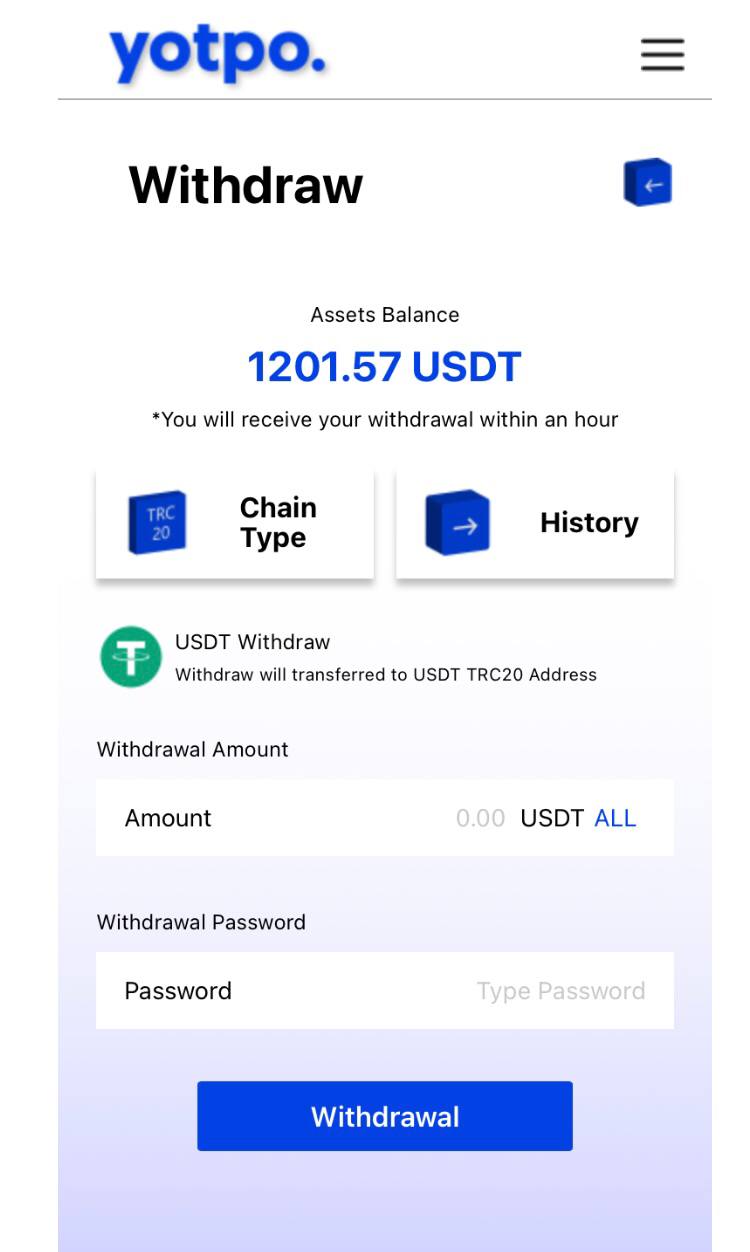
Task: Submit with the Withdrawal button
Action: tap(385, 1116)
